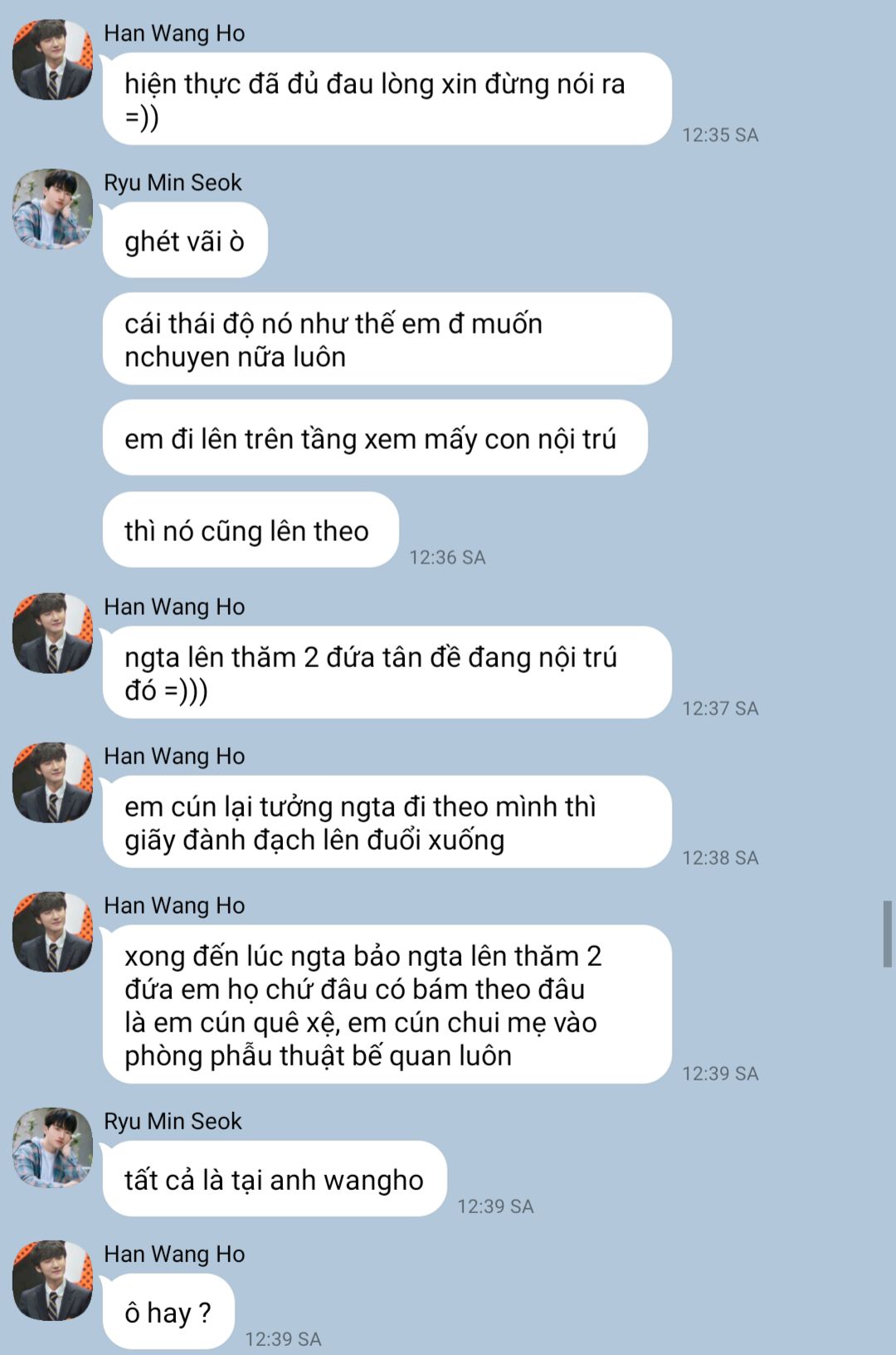This screenshot has width=896, height=1355.
Task: Tap Ryu Min Seok's avatar beside "ghét vãi ò"
Action: point(52,209)
